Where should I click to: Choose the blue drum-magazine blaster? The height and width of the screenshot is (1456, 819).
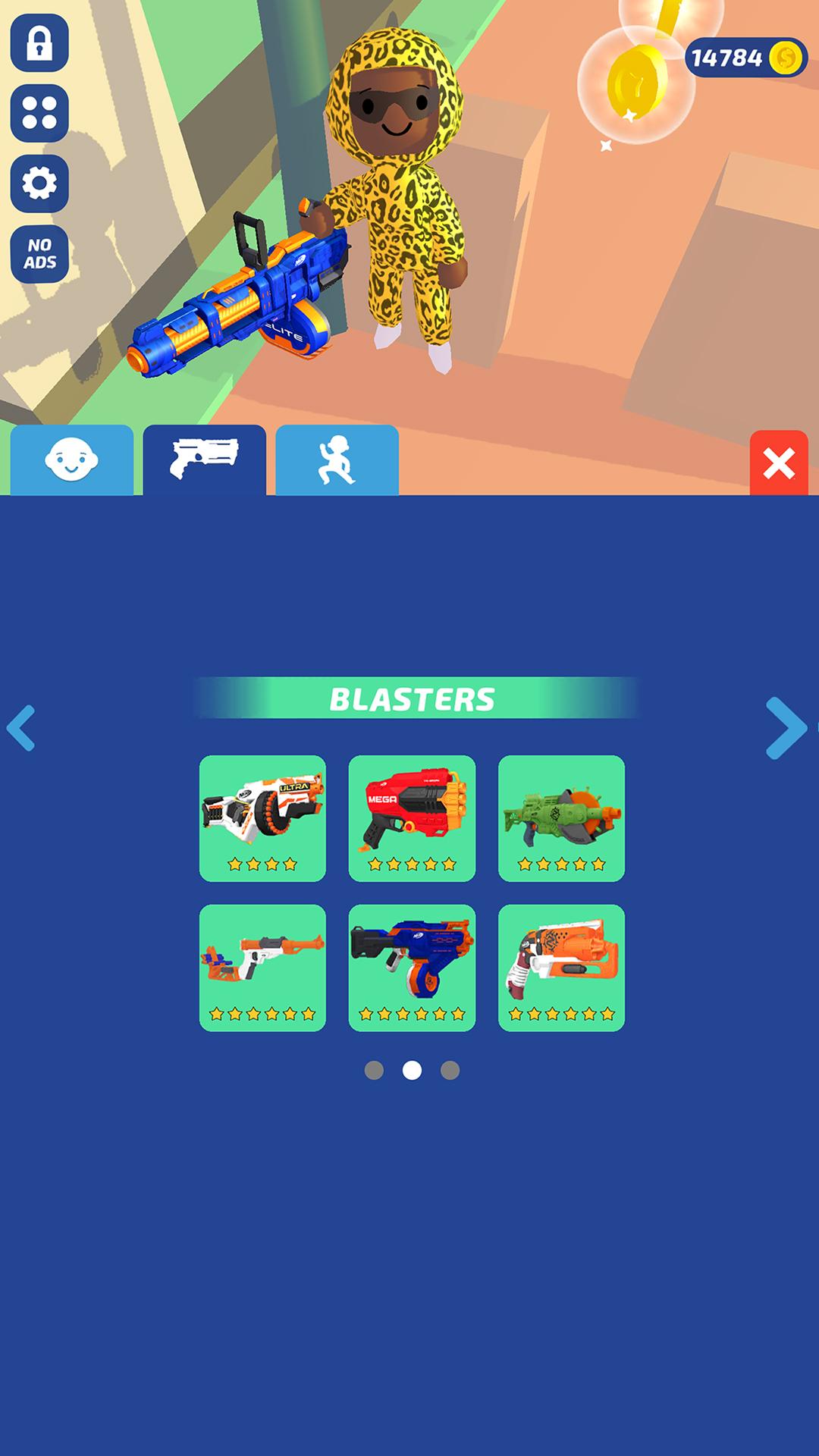(412, 968)
